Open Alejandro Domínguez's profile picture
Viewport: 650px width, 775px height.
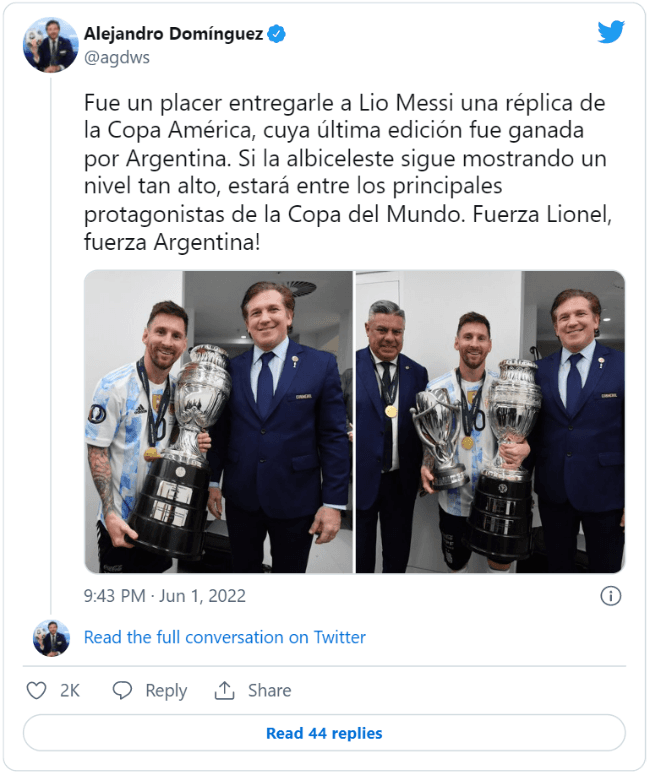point(50,45)
